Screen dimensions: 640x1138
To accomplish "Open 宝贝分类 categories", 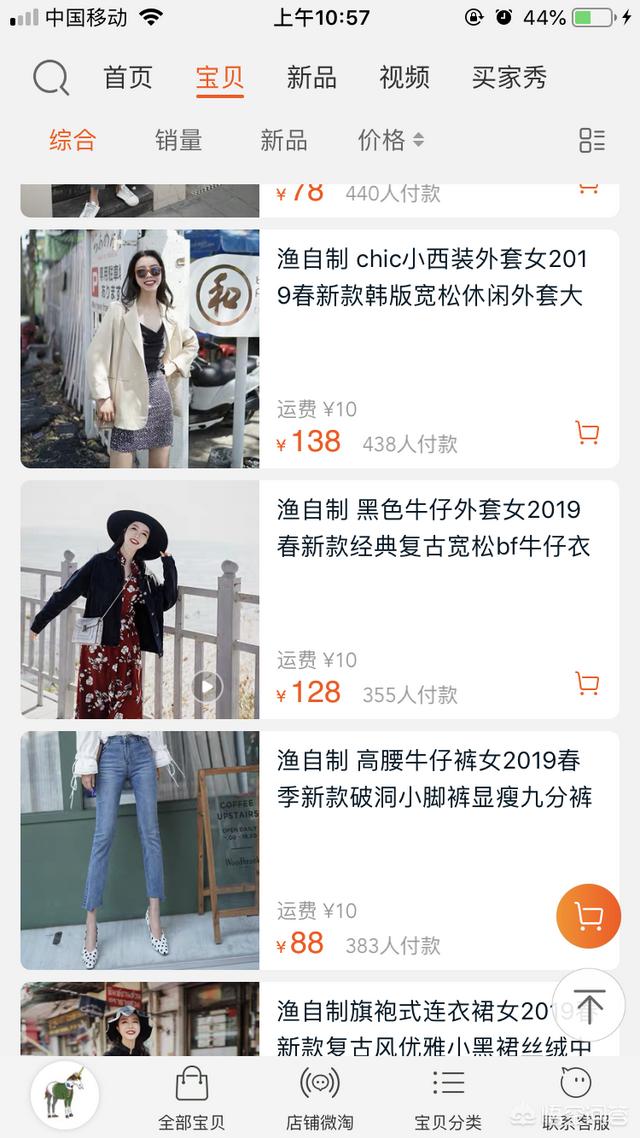I will tap(448, 1097).
